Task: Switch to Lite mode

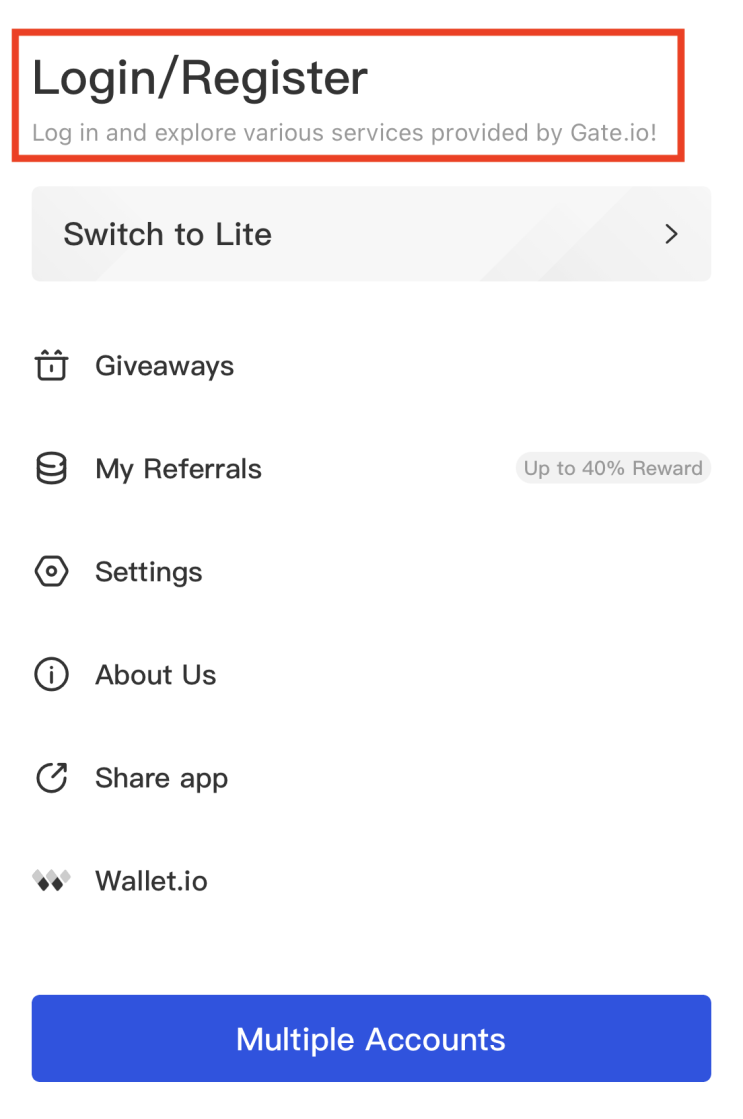Action: pos(370,234)
